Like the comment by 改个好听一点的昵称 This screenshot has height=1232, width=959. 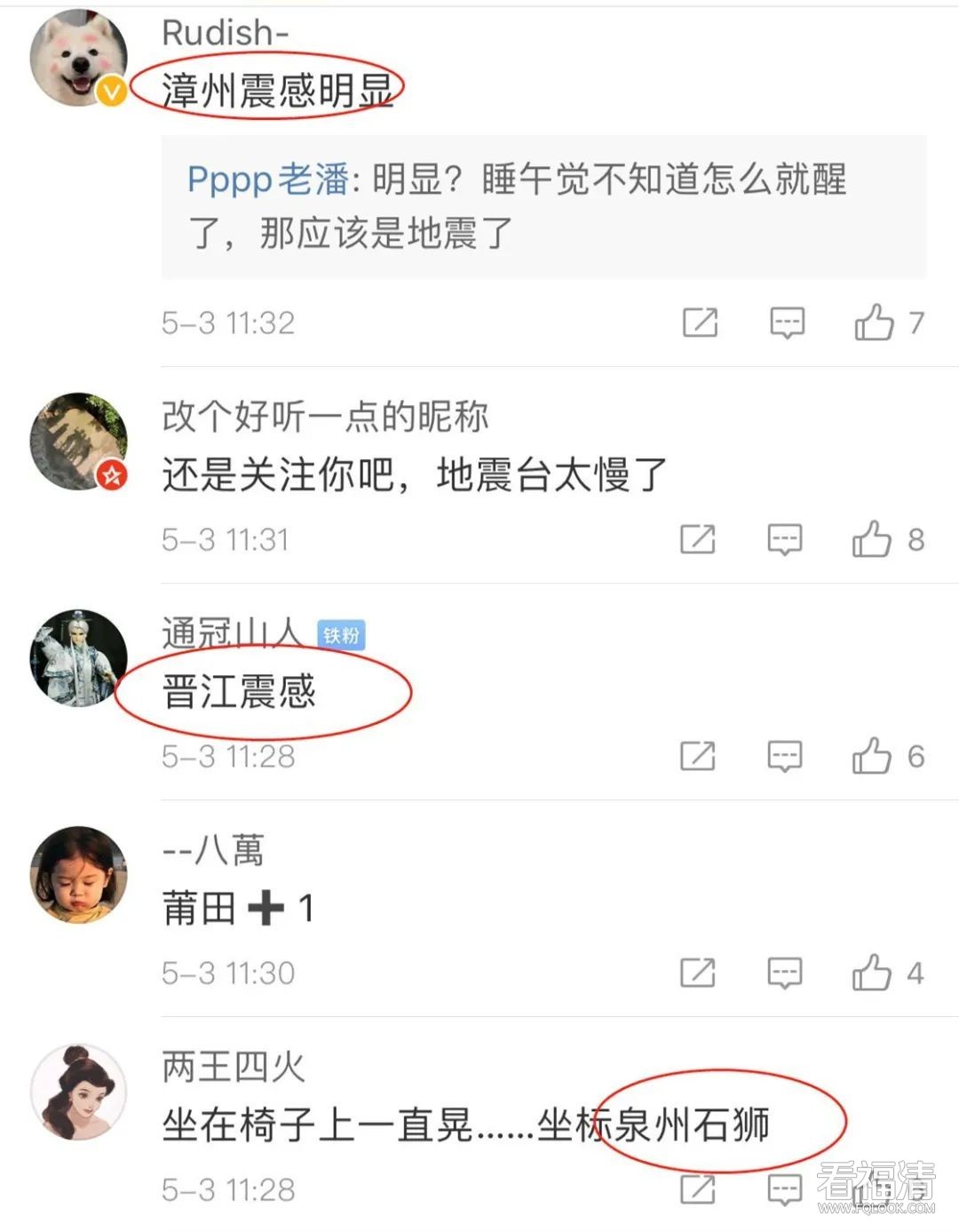[x=872, y=539]
